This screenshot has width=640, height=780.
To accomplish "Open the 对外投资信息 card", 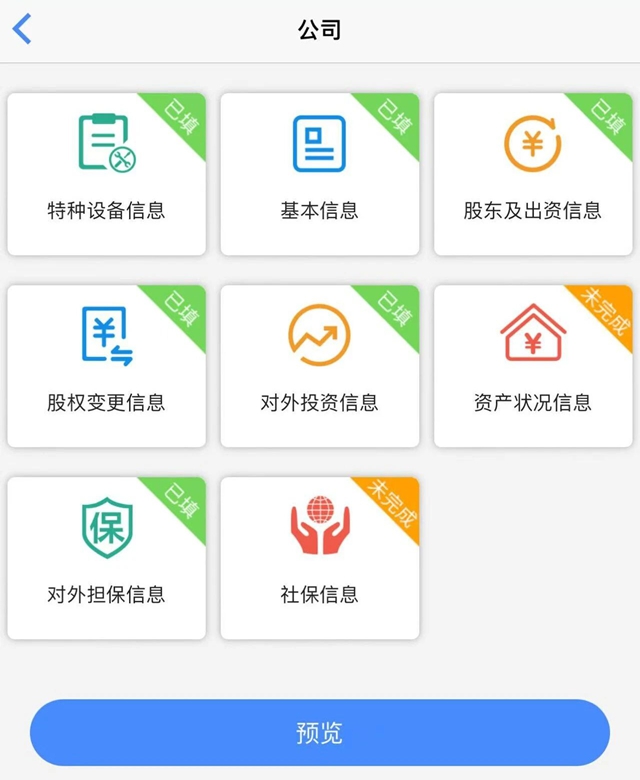I will 319,366.
